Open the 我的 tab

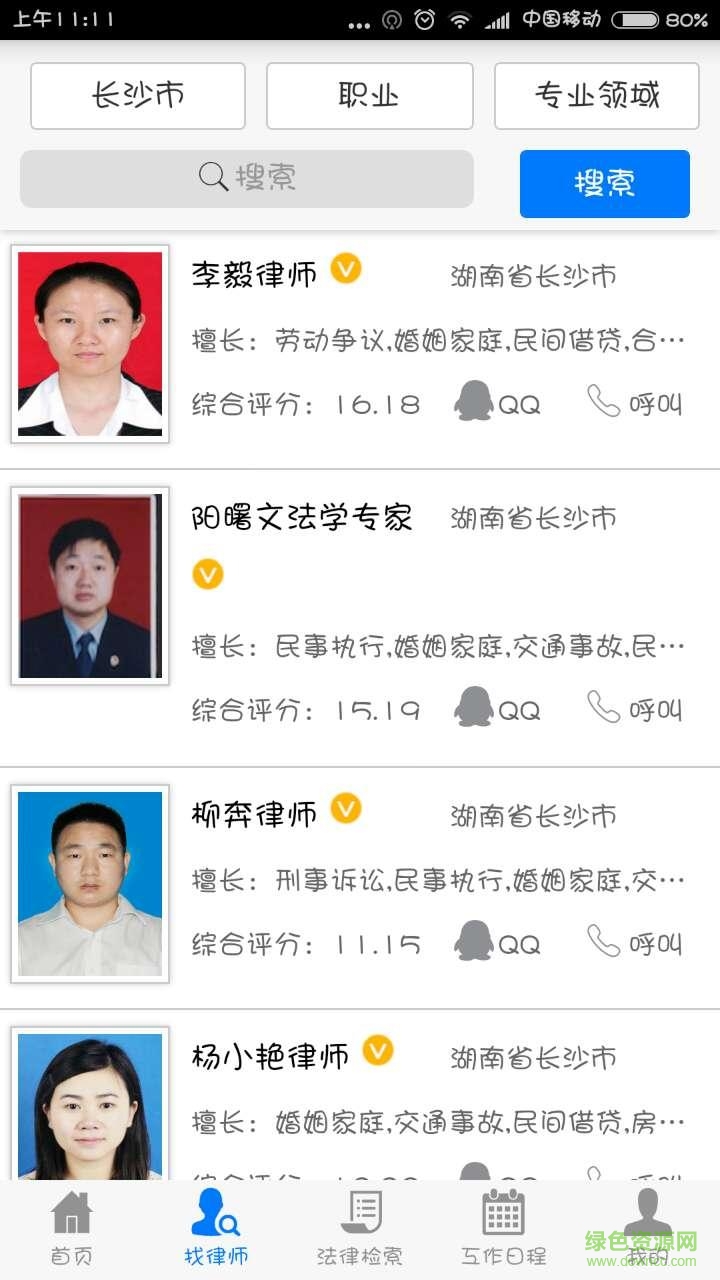tap(647, 1229)
